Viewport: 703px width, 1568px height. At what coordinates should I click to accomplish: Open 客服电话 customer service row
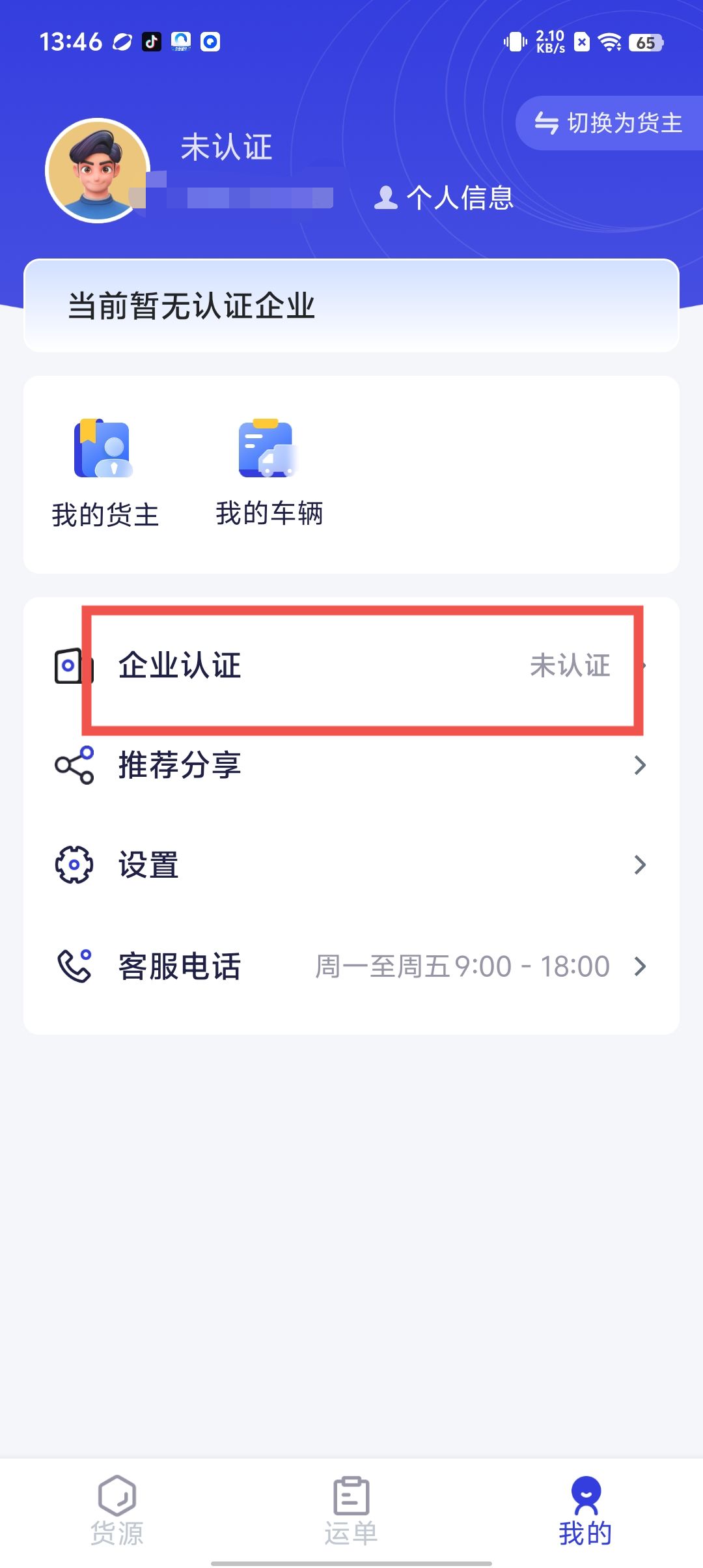coord(351,966)
